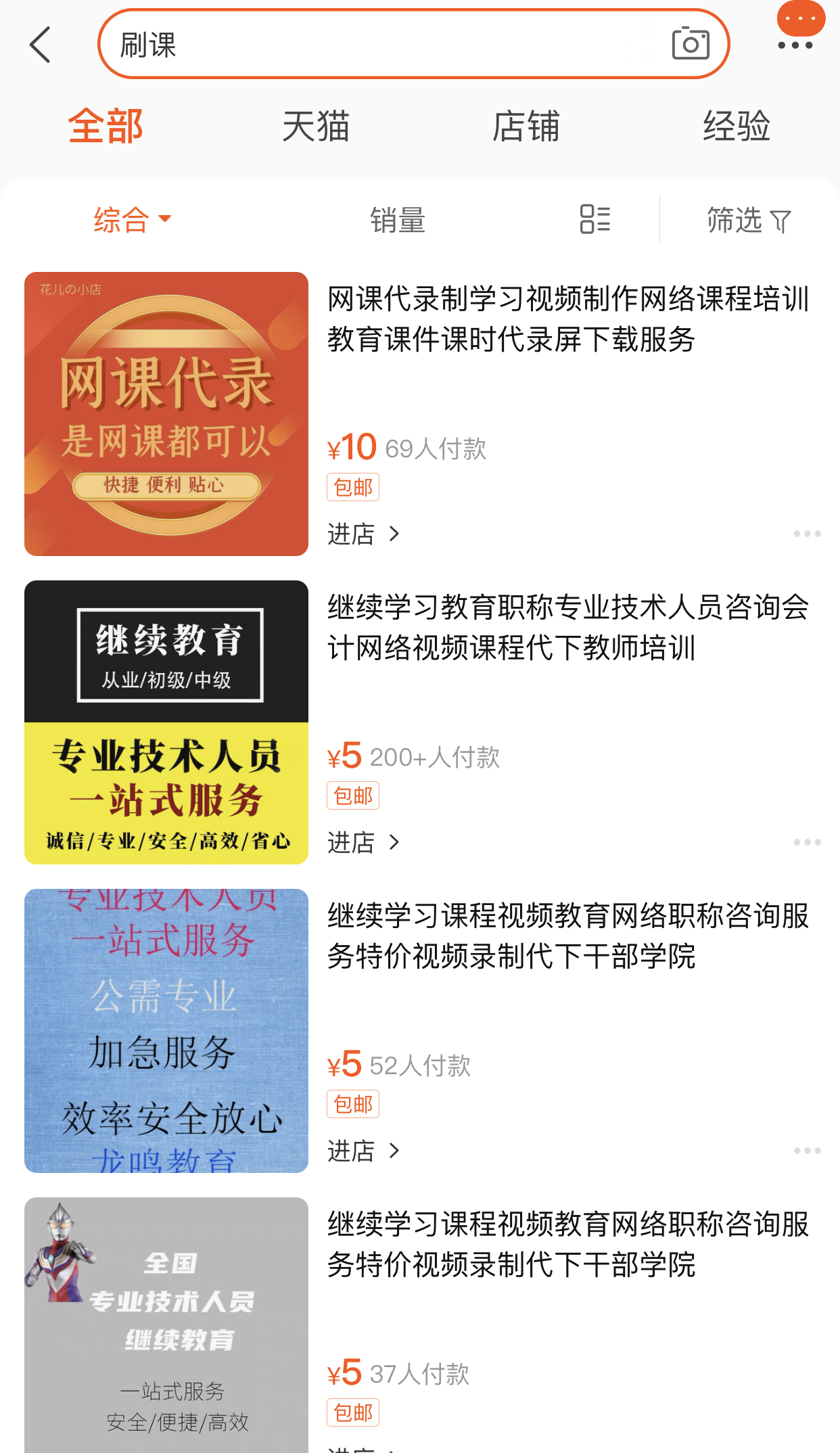Click the three-dot icon on the first product
The width and height of the screenshot is (840, 1453).
(x=808, y=534)
